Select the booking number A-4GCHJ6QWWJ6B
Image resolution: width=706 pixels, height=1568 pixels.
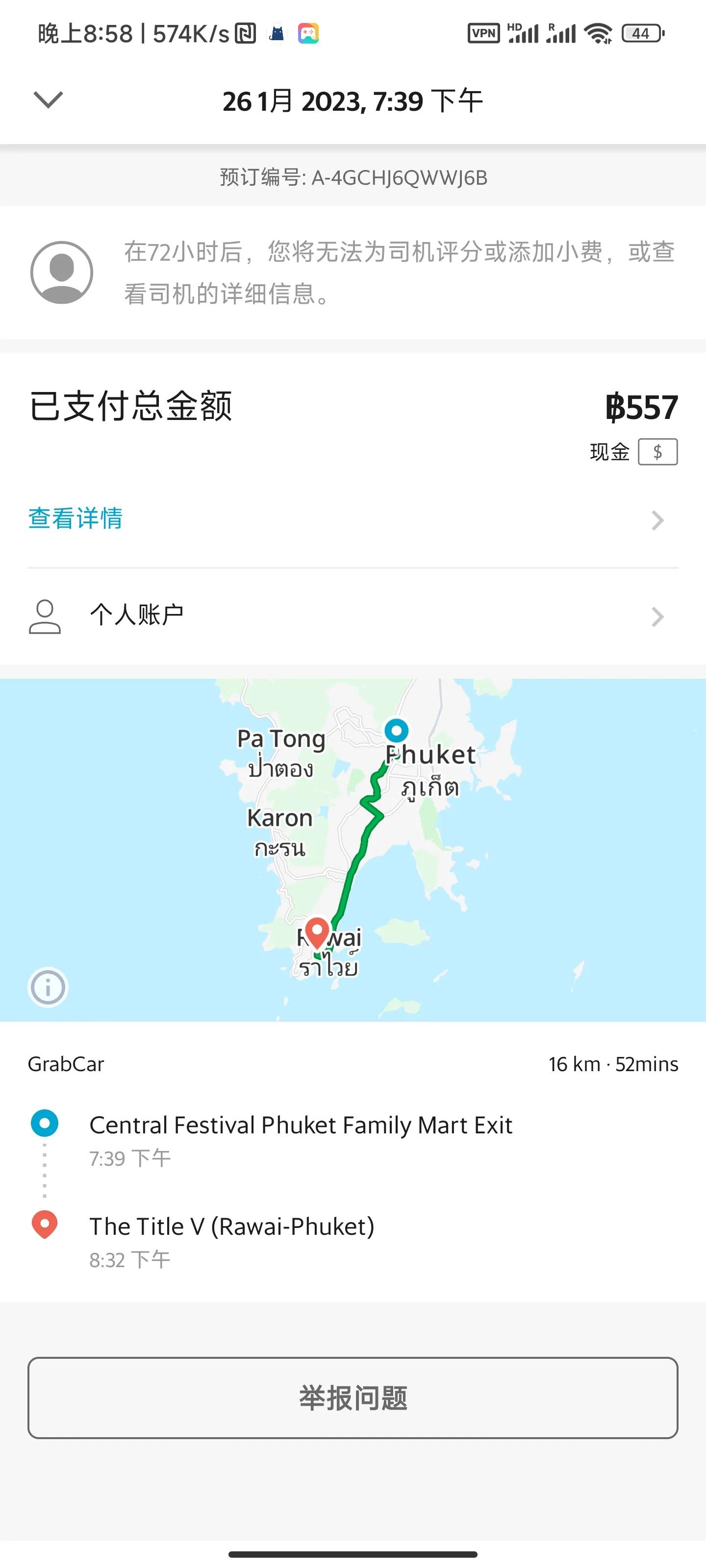click(353, 178)
